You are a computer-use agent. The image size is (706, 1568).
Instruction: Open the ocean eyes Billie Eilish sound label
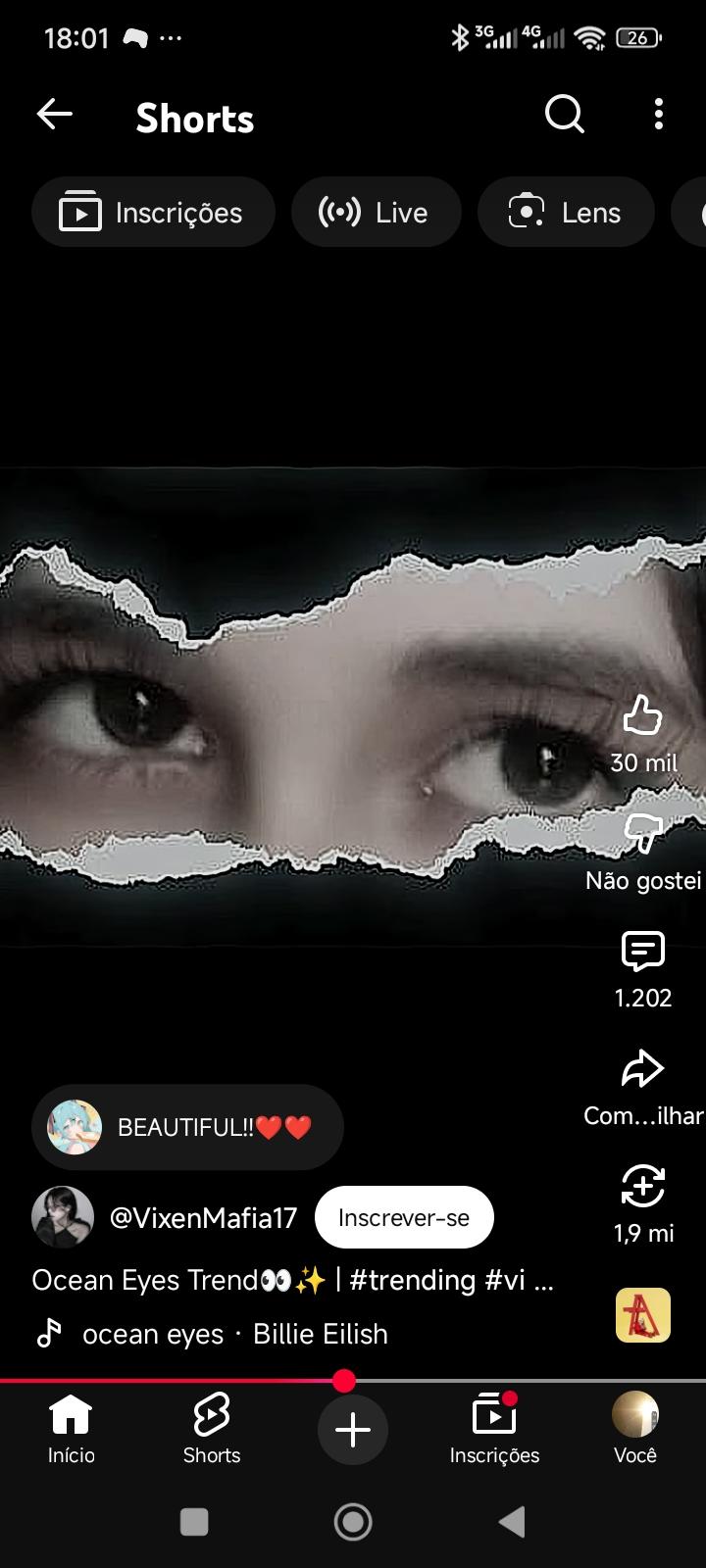click(235, 1334)
